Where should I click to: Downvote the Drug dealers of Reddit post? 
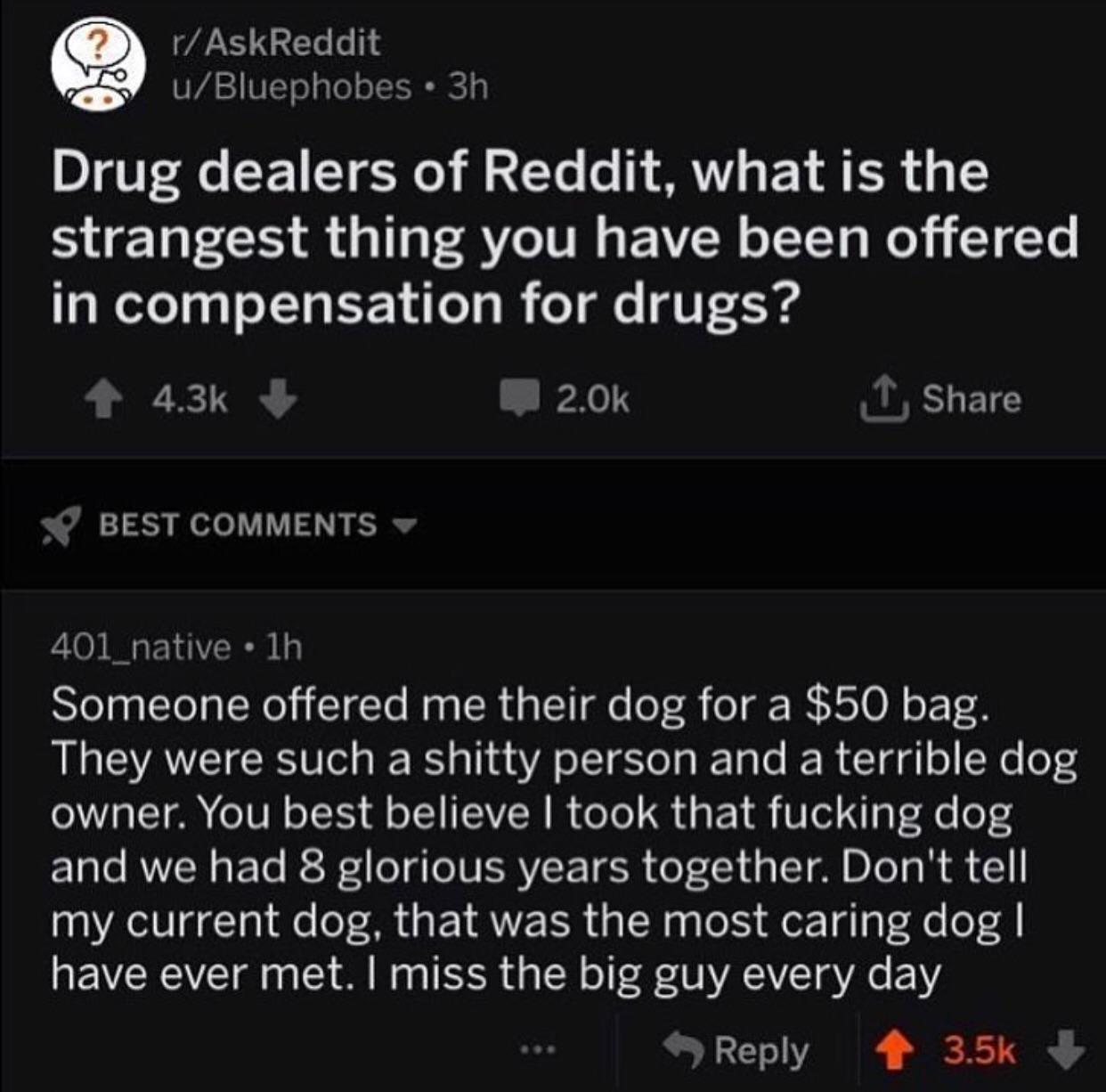click(277, 400)
